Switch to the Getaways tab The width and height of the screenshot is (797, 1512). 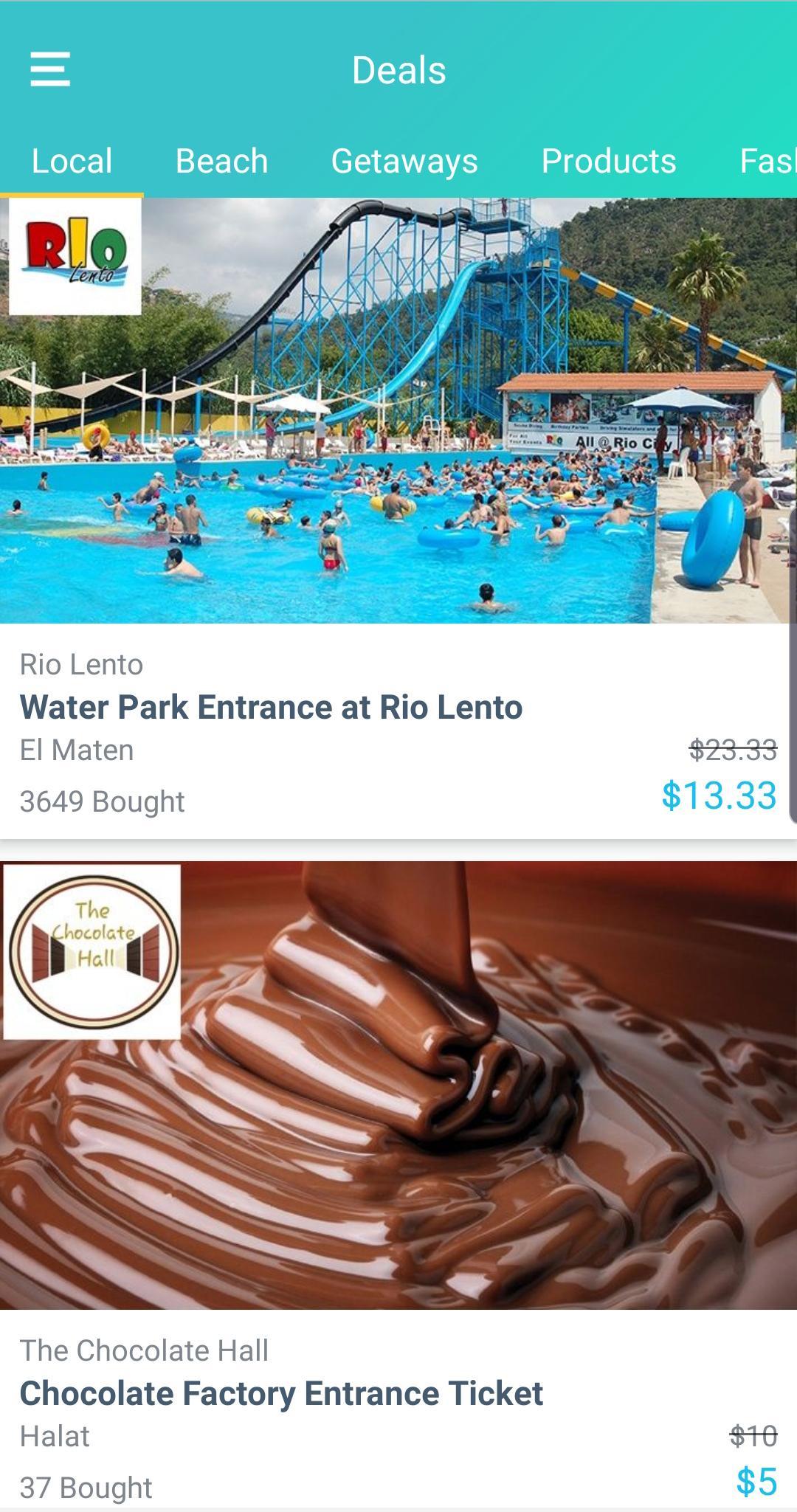pos(404,161)
